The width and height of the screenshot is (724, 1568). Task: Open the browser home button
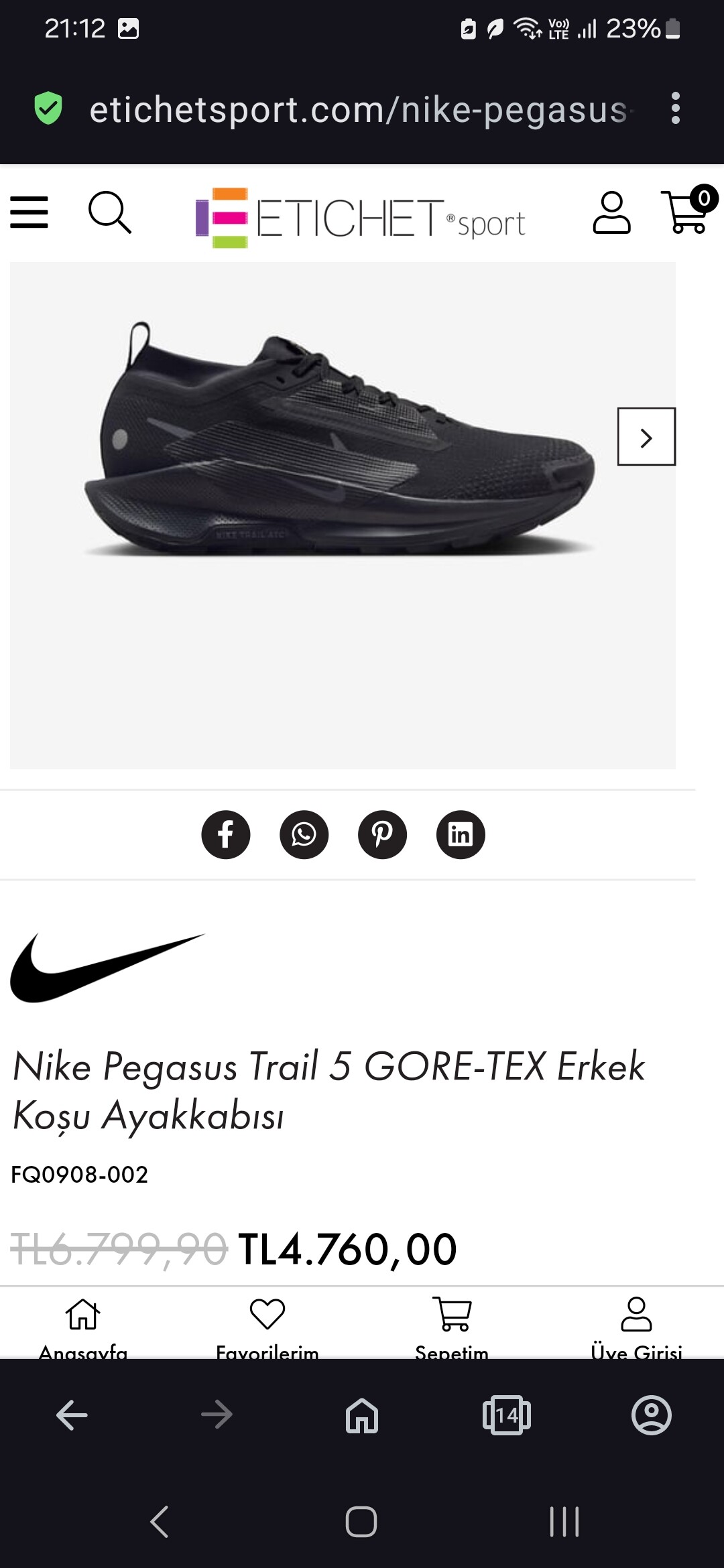coord(362,1415)
